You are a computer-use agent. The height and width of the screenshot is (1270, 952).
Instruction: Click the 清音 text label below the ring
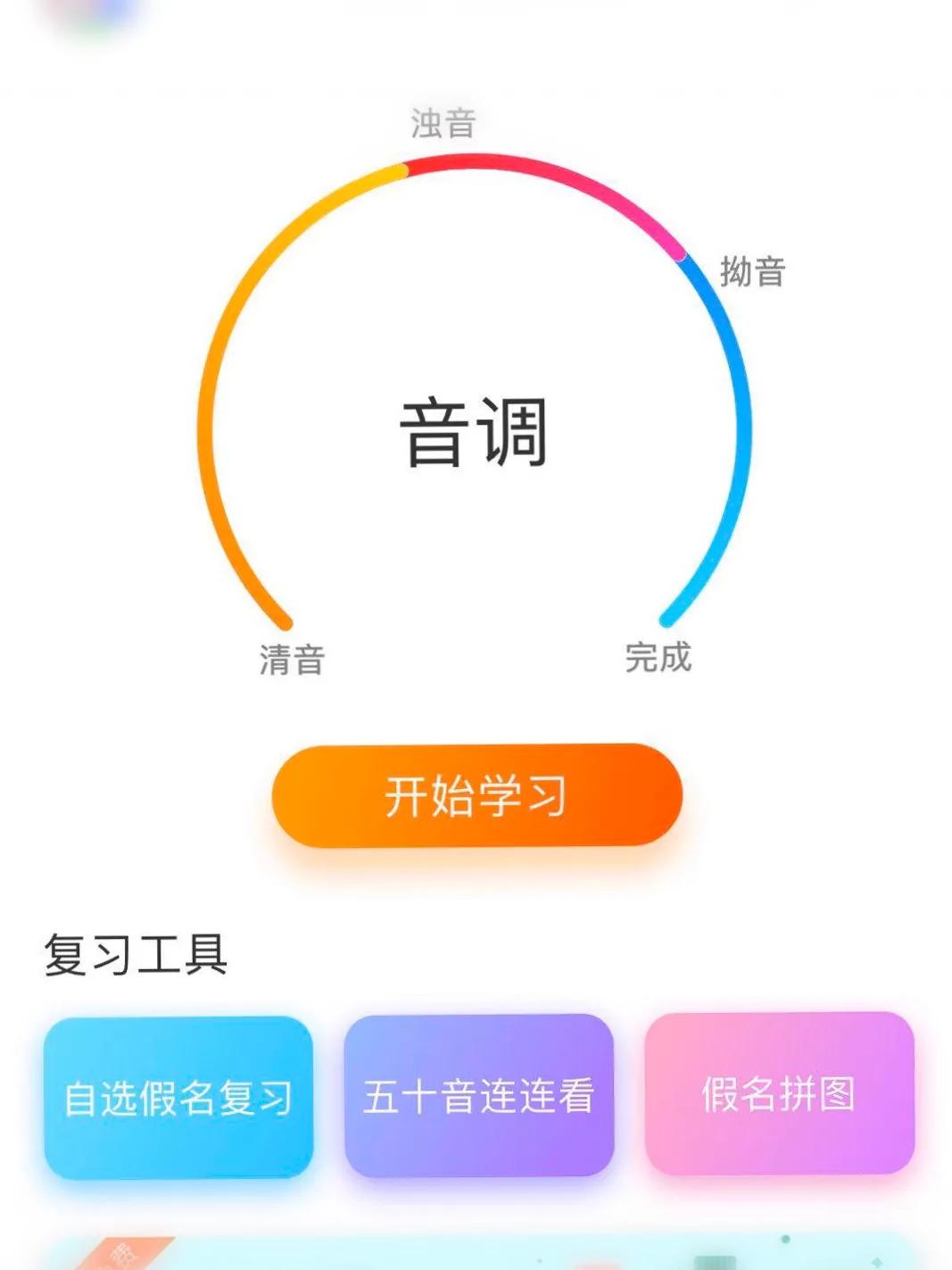point(289,662)
